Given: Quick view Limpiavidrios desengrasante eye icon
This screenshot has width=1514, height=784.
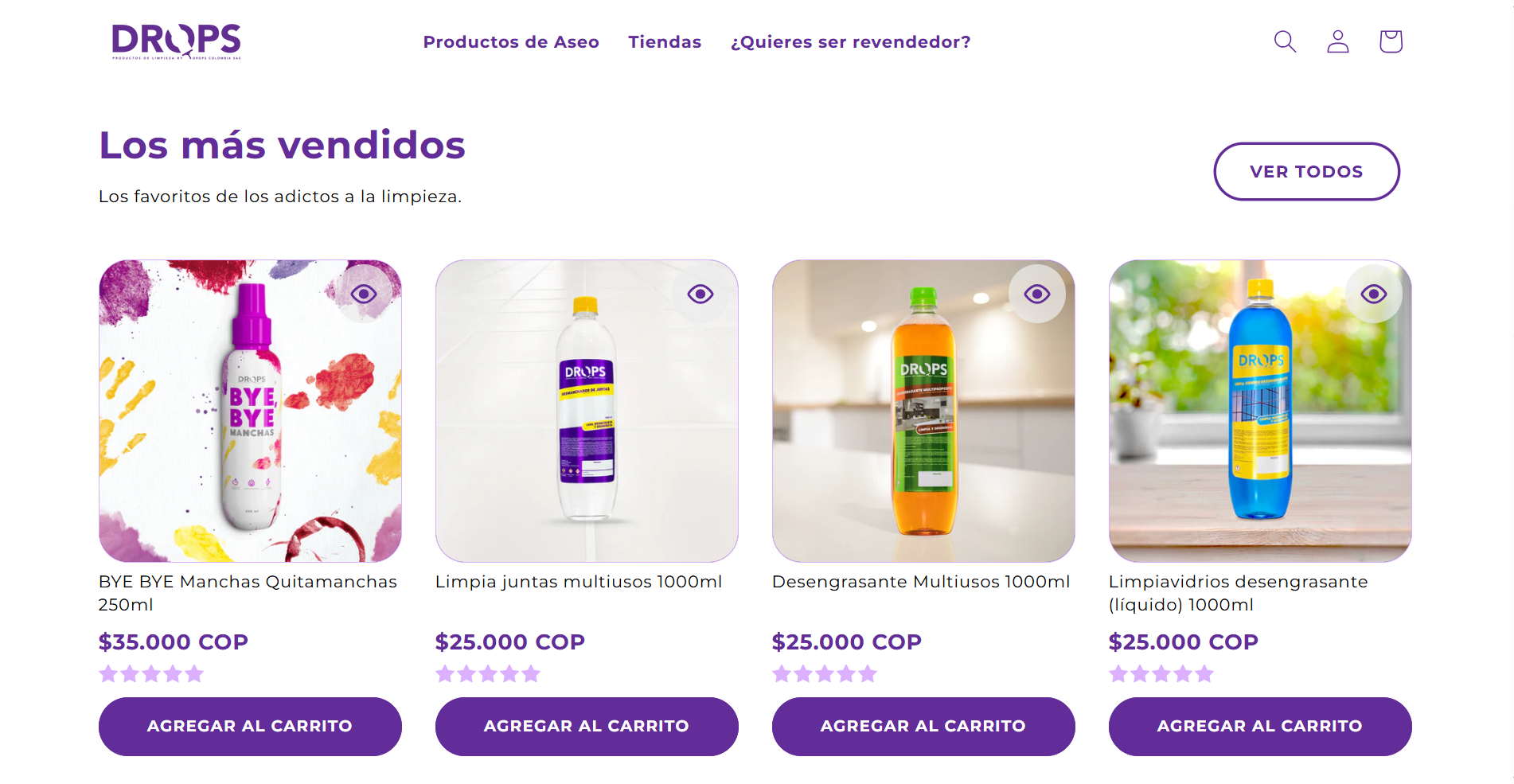Looking at the screenshot, I should pos(1374,294).
